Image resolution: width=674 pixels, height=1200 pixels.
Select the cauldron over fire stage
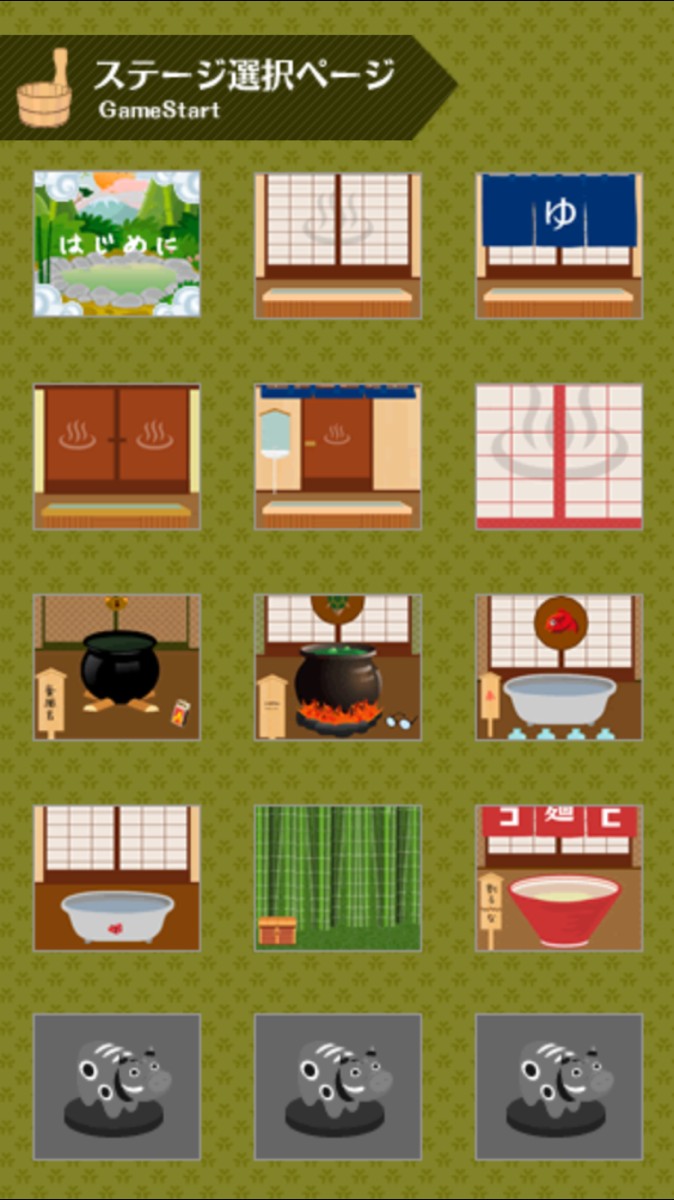pos(338,667)
